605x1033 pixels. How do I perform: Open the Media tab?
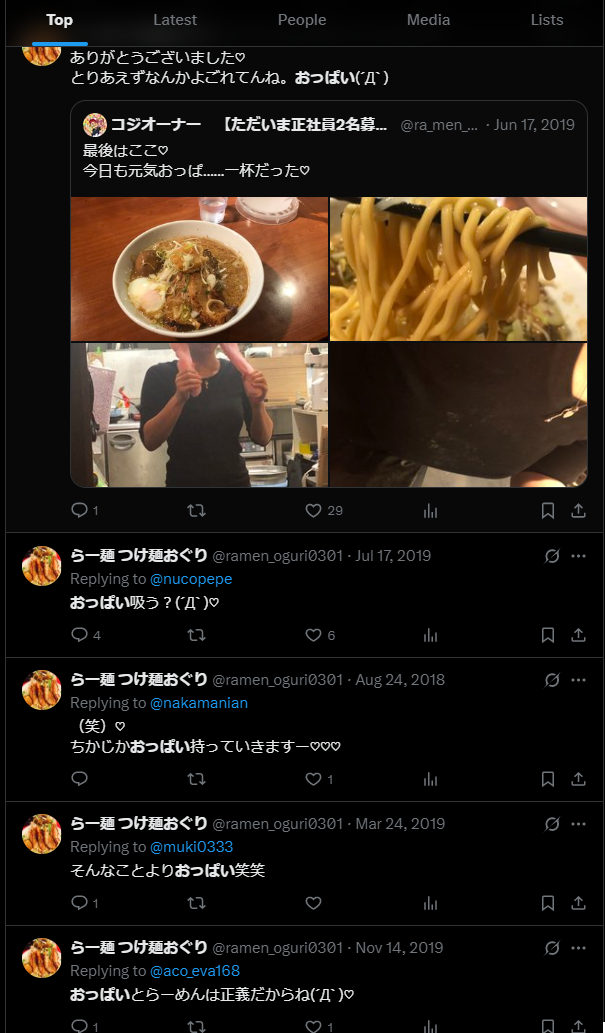pyautogui.click(x=428, y=20)
